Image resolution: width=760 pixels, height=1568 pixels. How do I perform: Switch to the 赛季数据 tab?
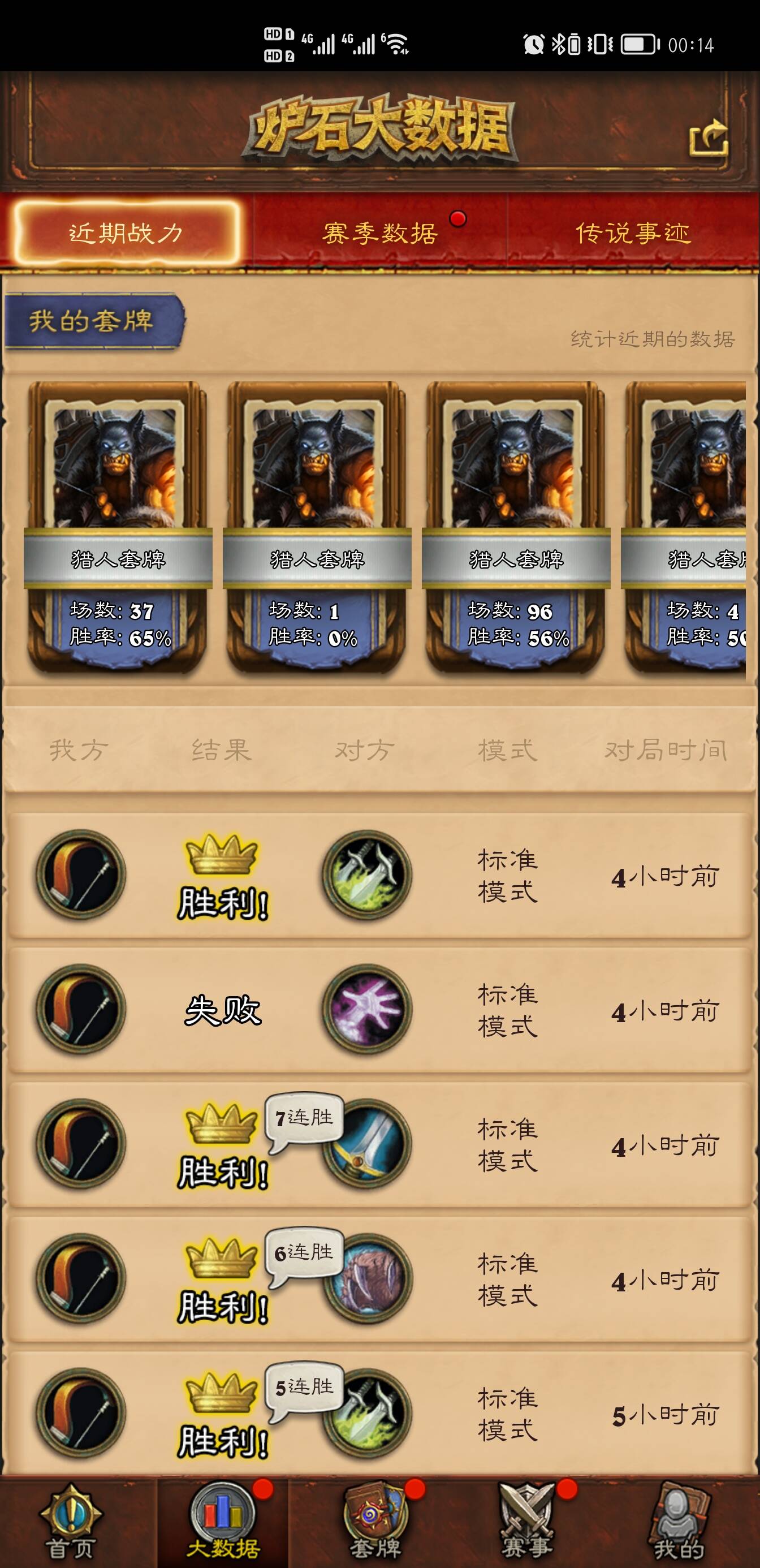coord(379,233)
